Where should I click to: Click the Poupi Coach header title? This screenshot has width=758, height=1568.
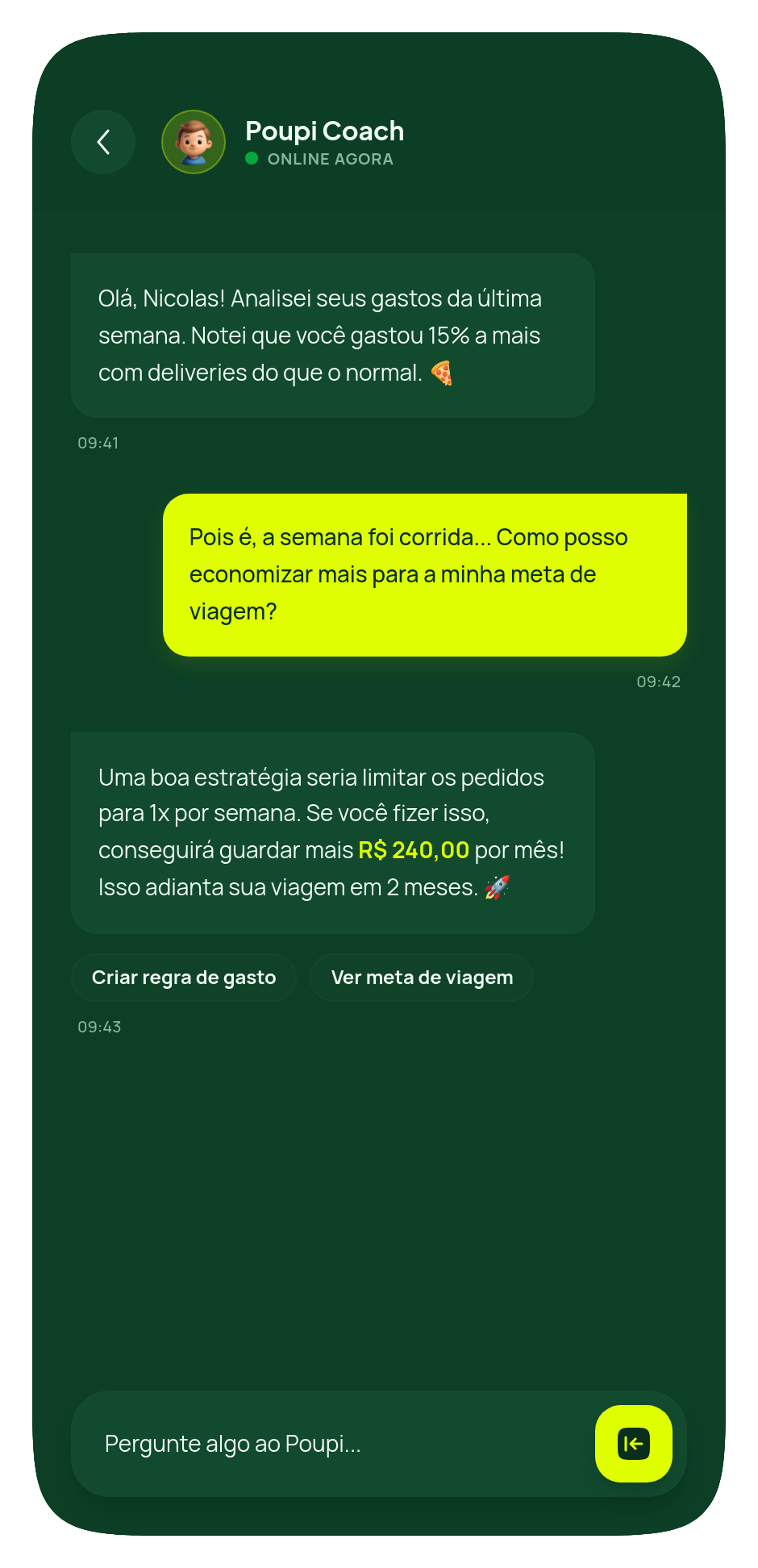tap(325, 131)
